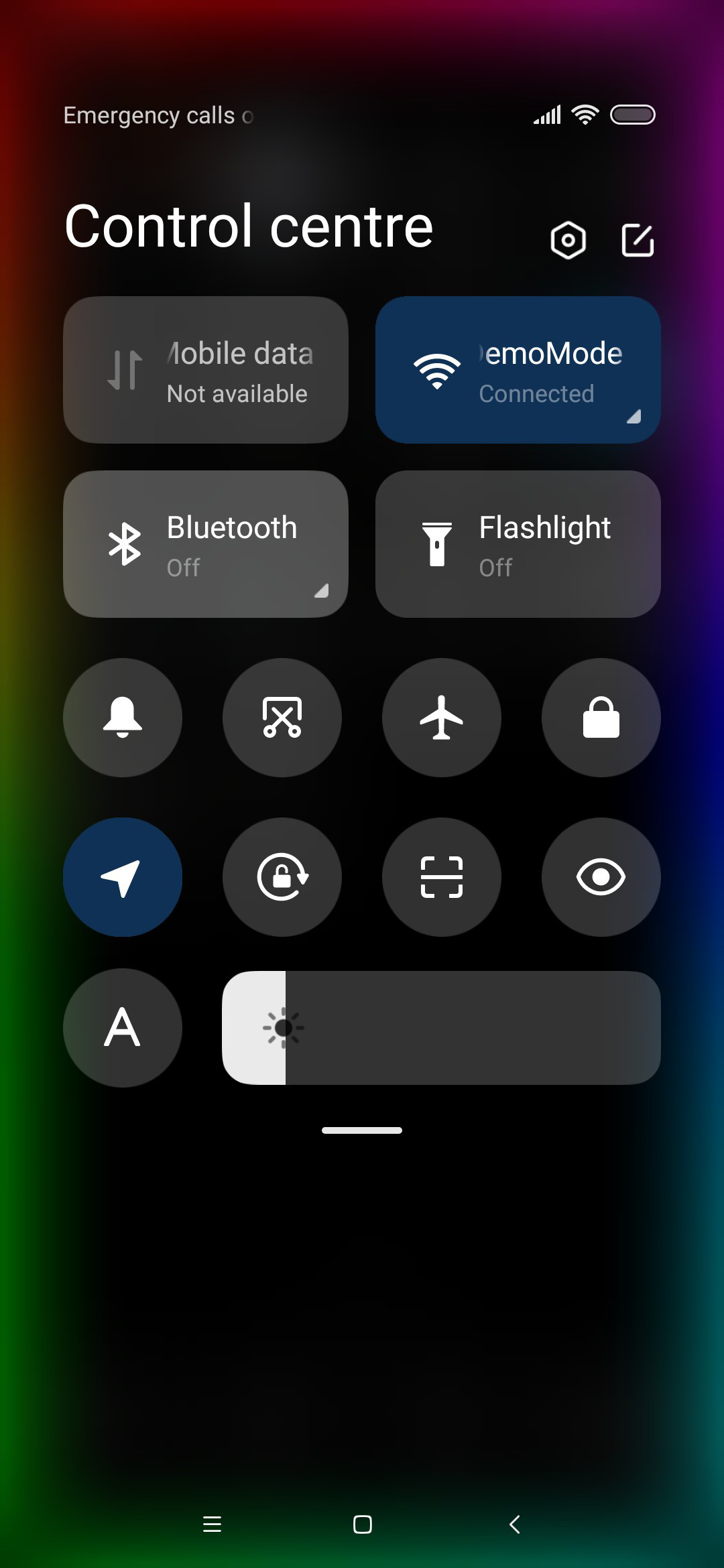The image size is (724, 1568).
Task: Turn on the Flashlight
Action: click(518, 544)
